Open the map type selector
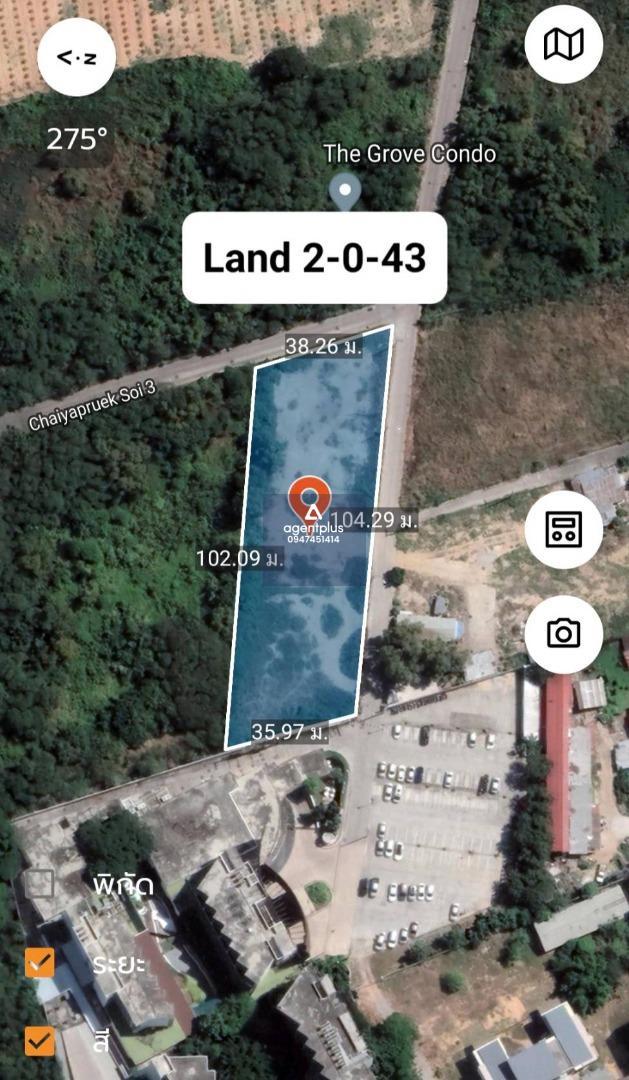The image size is (629, 1080). [564, 44]
